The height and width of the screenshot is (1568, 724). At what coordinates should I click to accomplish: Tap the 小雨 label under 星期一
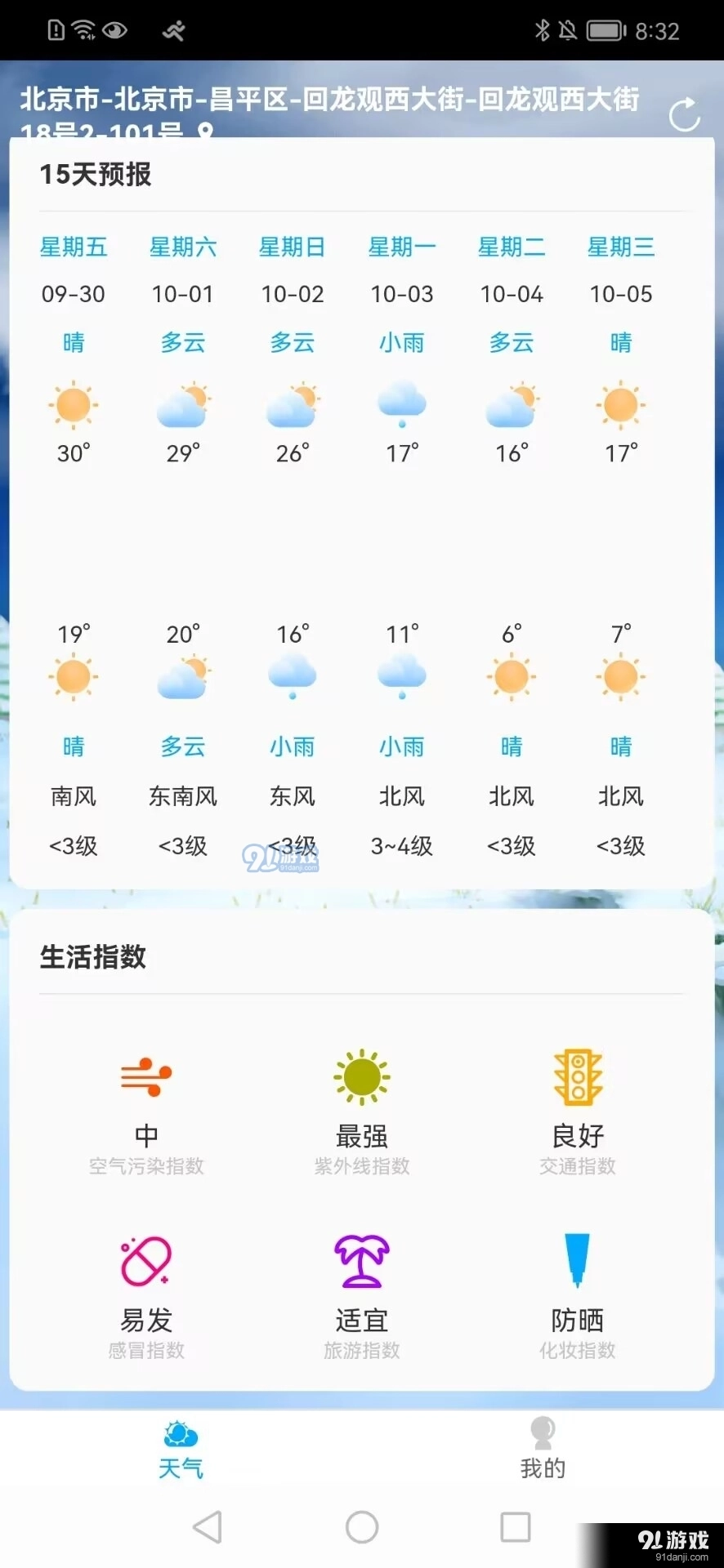401,343
